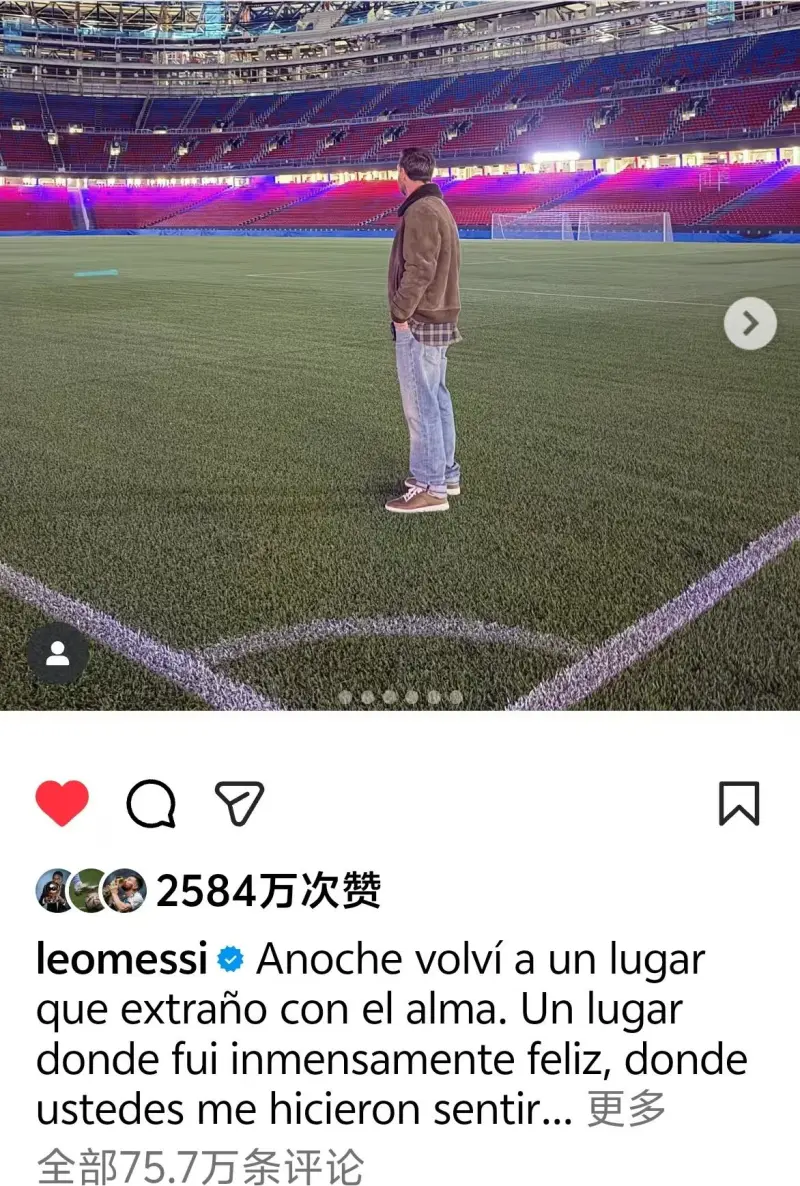Go to the next photo in carousel
The height and width of the screenshot is (1186, 800).
point(749,323)
